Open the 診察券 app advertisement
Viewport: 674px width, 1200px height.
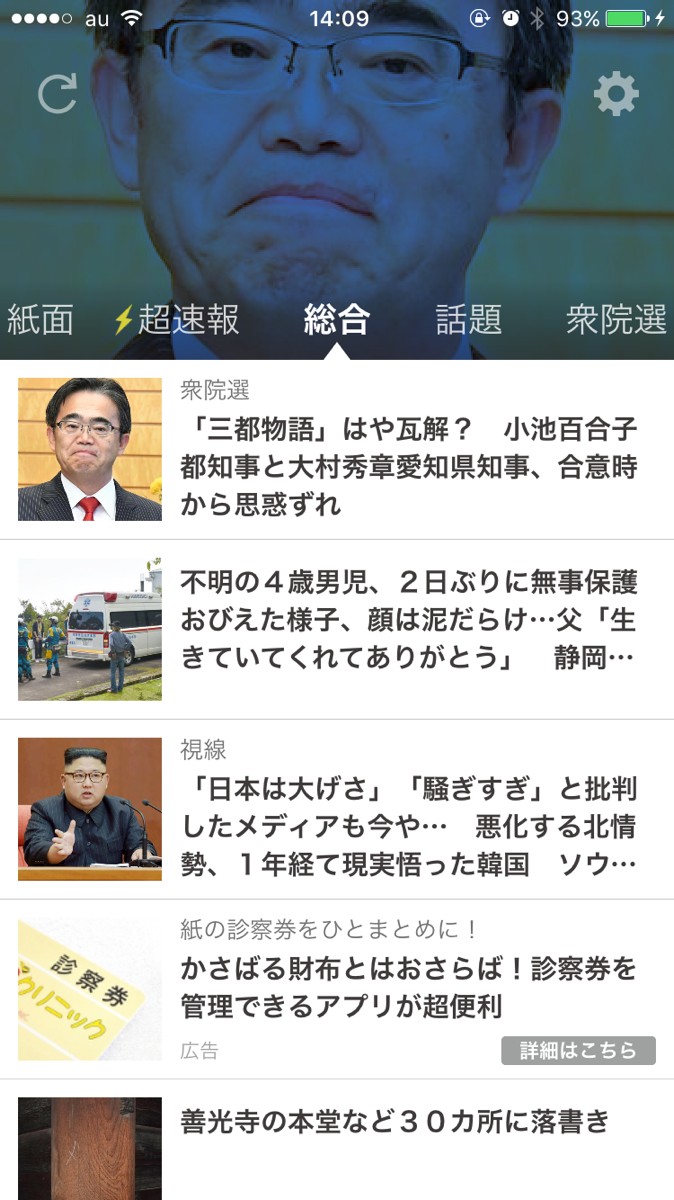click(x=408, y=986)
